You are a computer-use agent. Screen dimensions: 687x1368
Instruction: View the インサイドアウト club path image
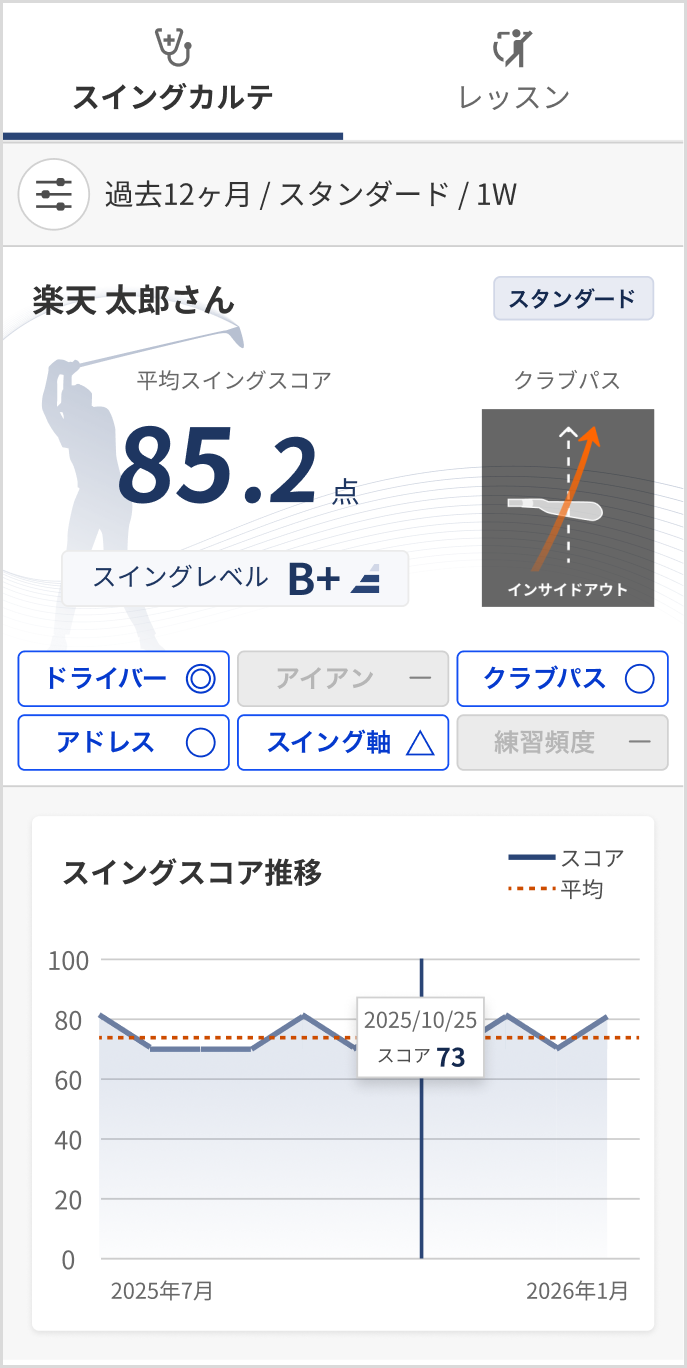click(x=568, y=508)
